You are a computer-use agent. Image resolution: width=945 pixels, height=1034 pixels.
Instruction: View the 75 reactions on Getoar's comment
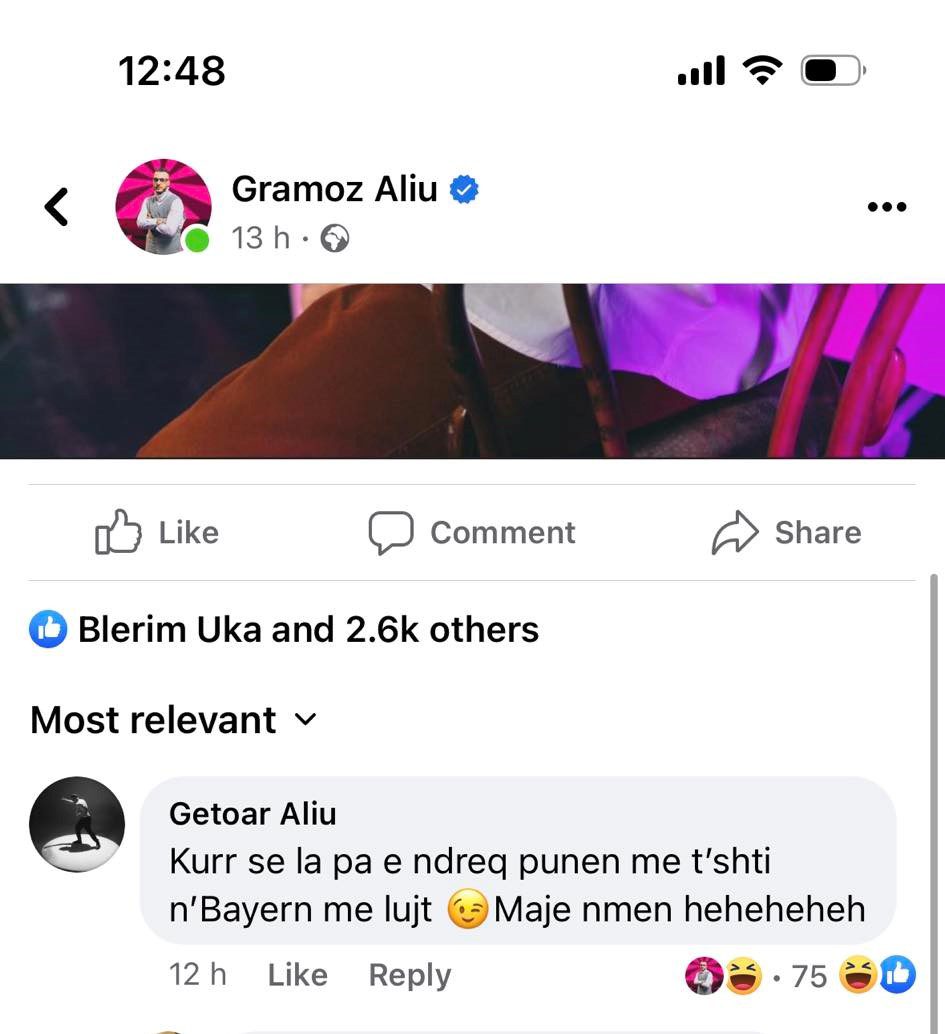coord(808,975)
